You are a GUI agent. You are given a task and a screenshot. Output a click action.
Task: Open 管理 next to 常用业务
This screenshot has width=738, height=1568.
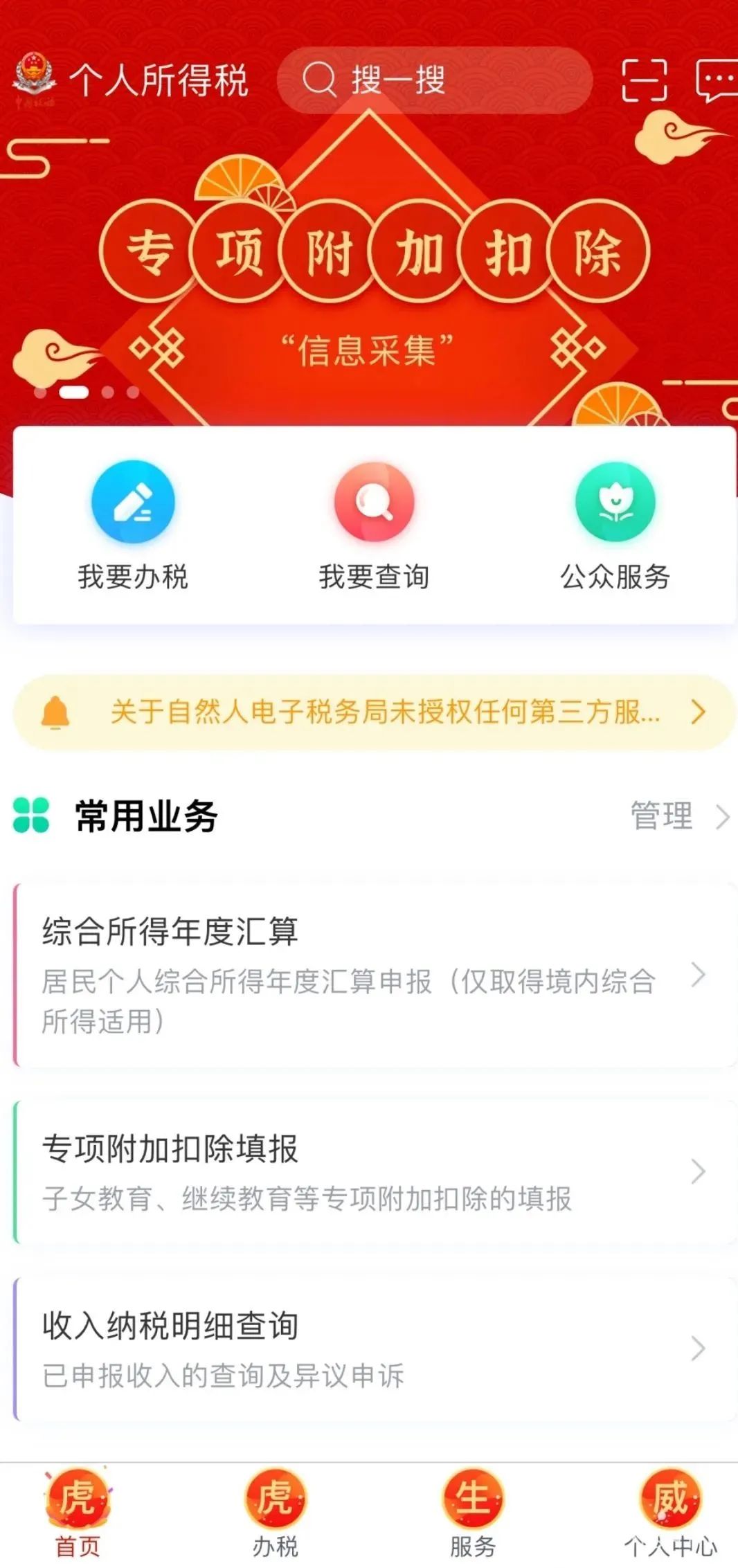tap(661, 816)
